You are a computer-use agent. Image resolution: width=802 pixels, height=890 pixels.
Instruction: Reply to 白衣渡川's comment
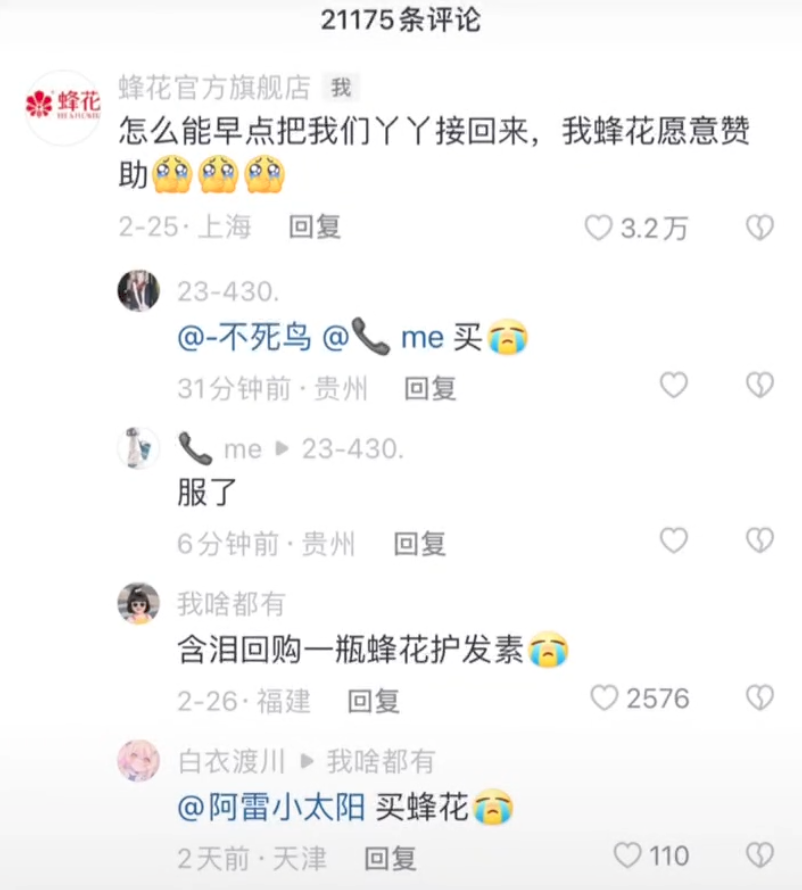(390, 858)
